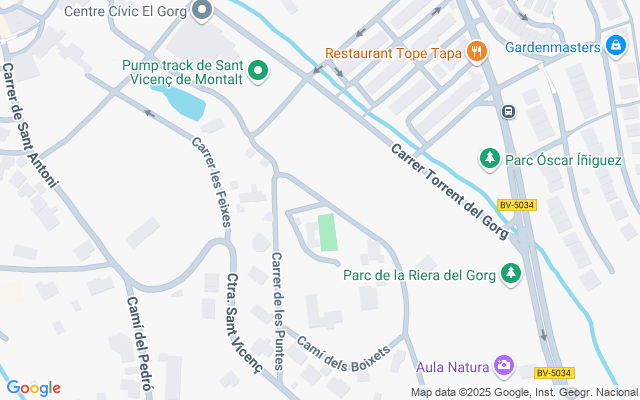Viewport: 640px width, 400px height.
Task: Tap the bus stop icon near Gardenmasters
Action: tap(508, 111)
